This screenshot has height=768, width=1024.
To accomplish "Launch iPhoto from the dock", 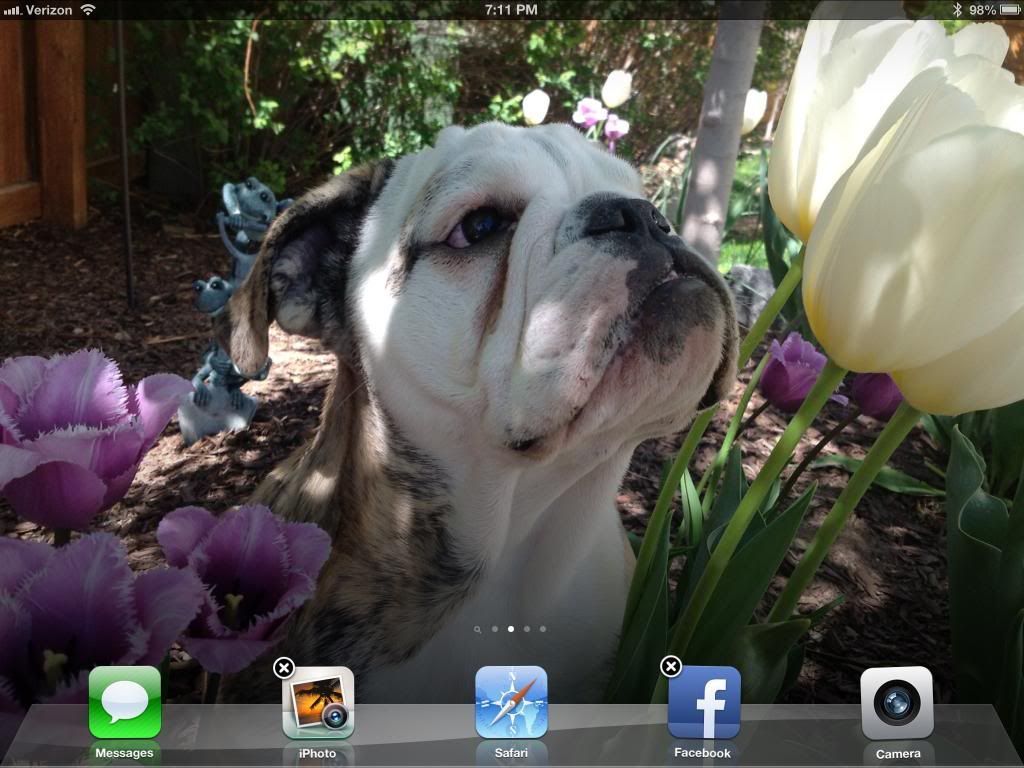I will click(318, 702).
